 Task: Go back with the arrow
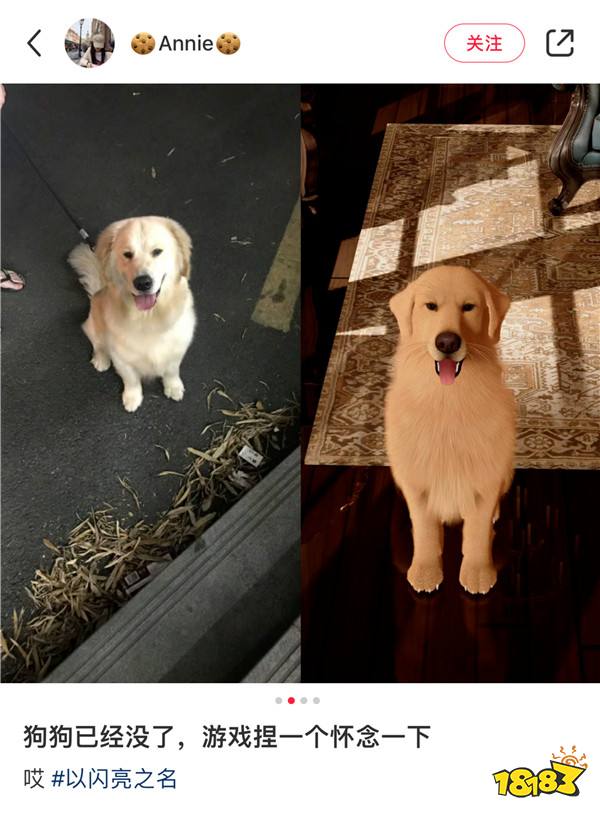35,43
